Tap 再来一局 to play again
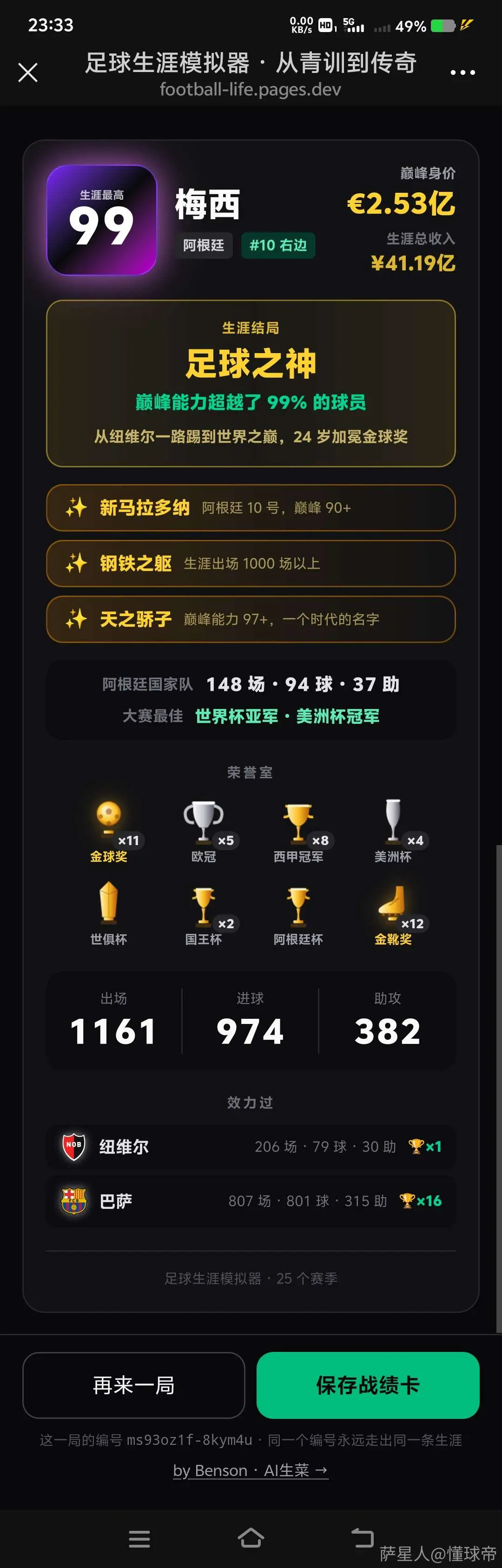This screenshot has height=1568, width=502. [134, 1385]
